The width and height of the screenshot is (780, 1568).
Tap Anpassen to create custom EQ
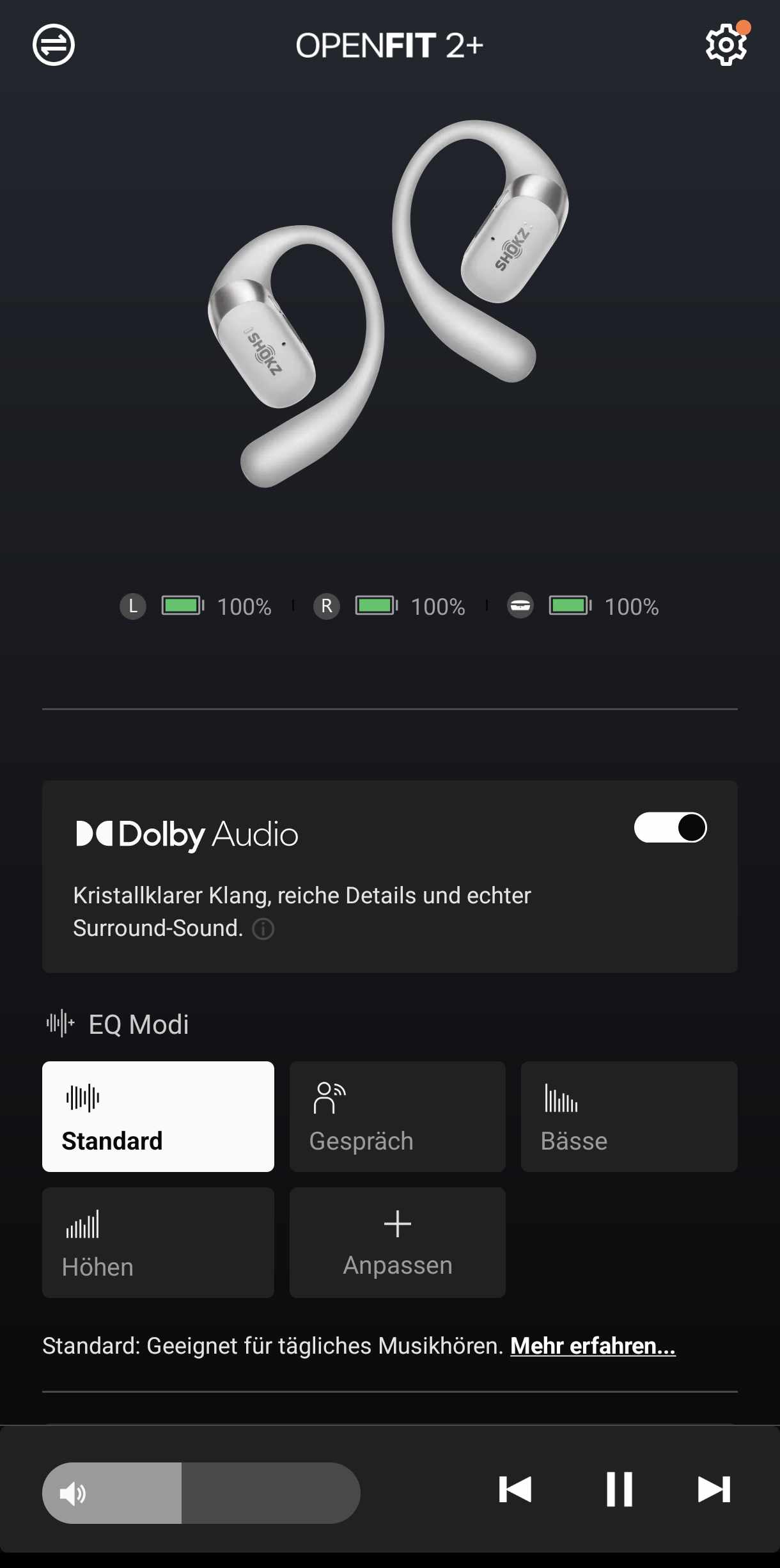[397, 1242]
